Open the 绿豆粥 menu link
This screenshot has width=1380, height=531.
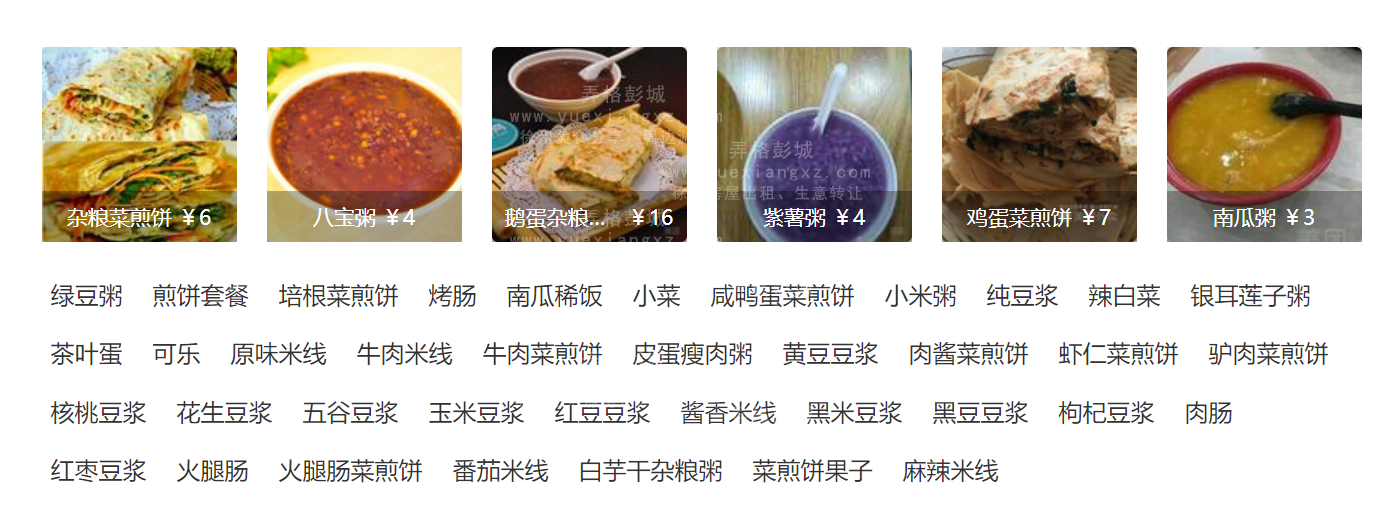pos(87,296)
